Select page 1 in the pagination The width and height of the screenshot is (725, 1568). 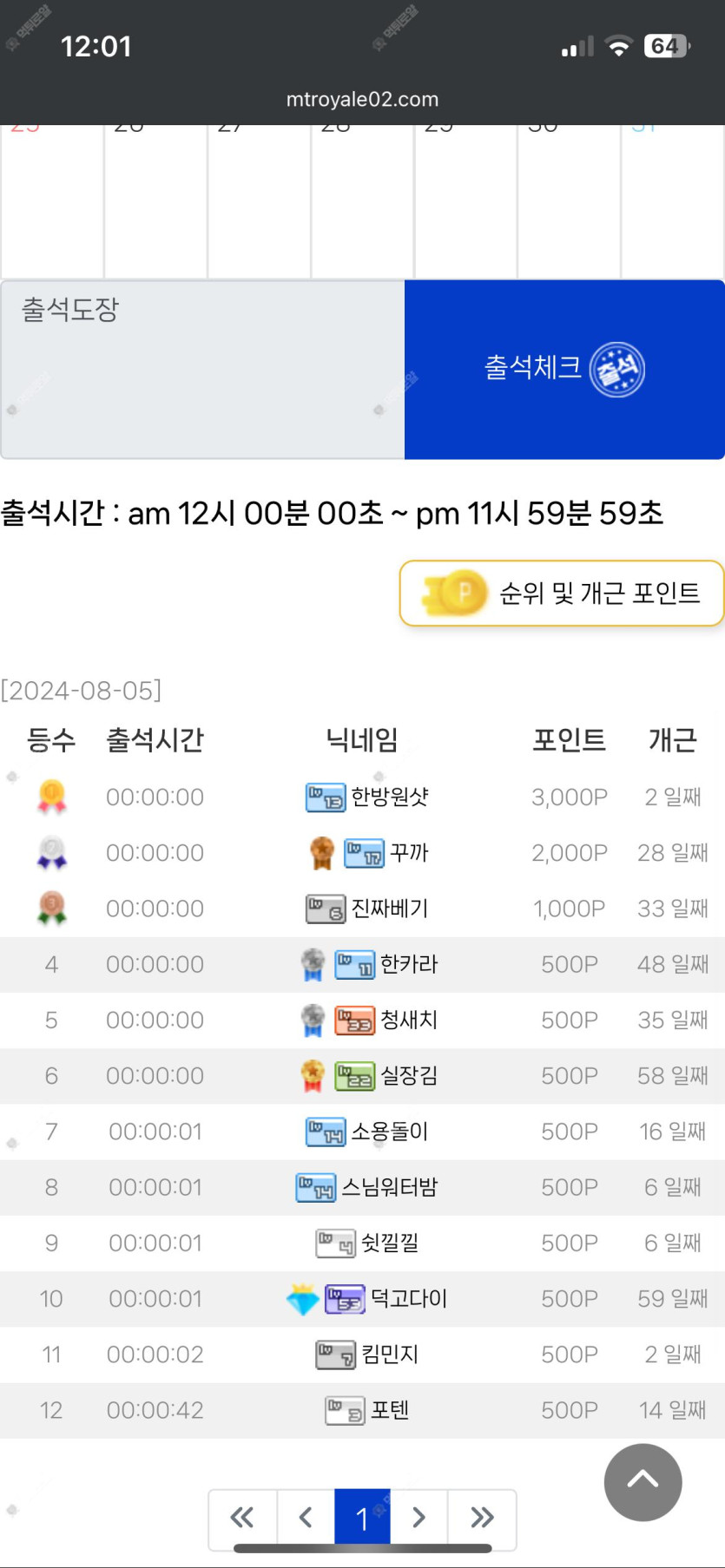362,1518
